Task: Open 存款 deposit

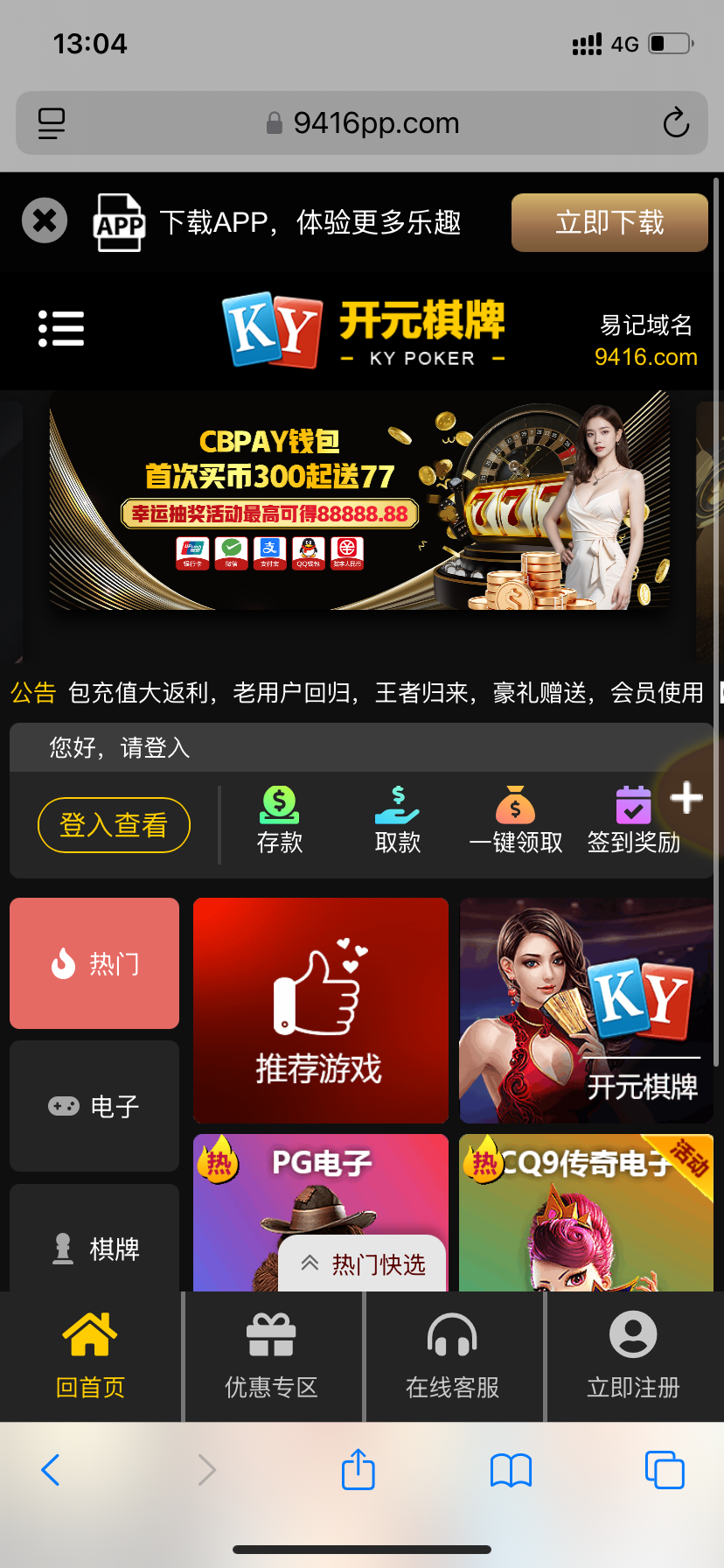Action: coord(279,820)
